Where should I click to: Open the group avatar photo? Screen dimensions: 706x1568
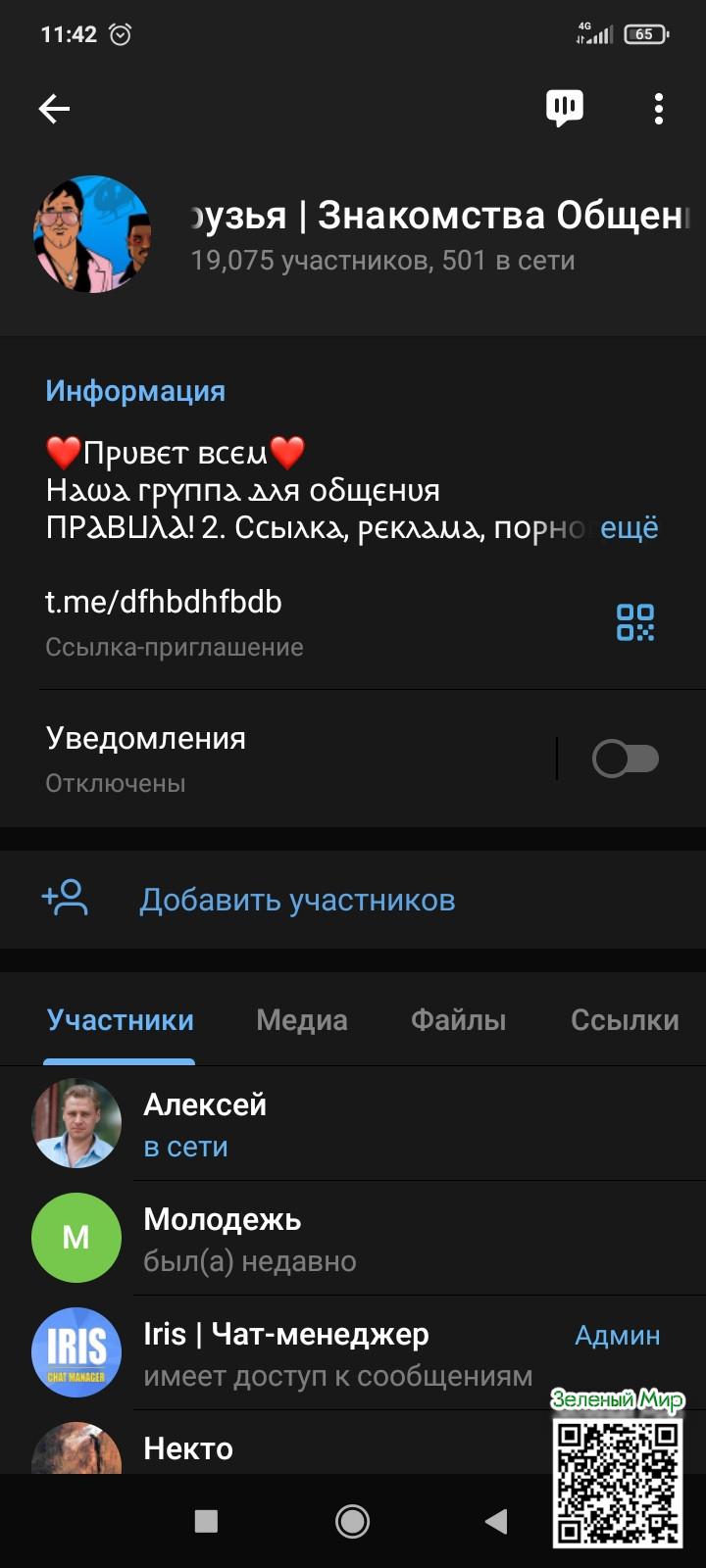click(x=92, y=235)
